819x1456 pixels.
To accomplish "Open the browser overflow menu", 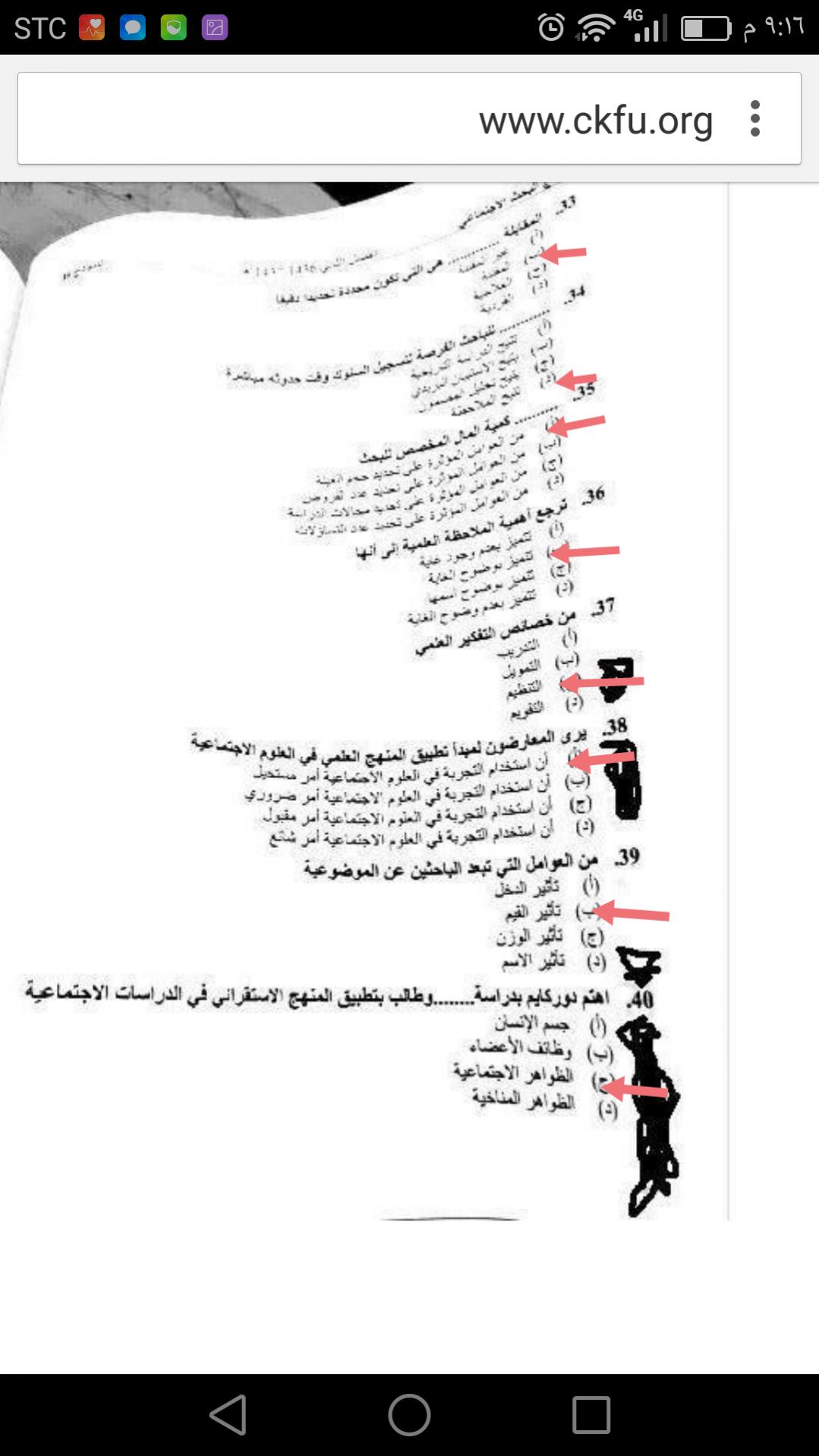I will click(754, 119).
